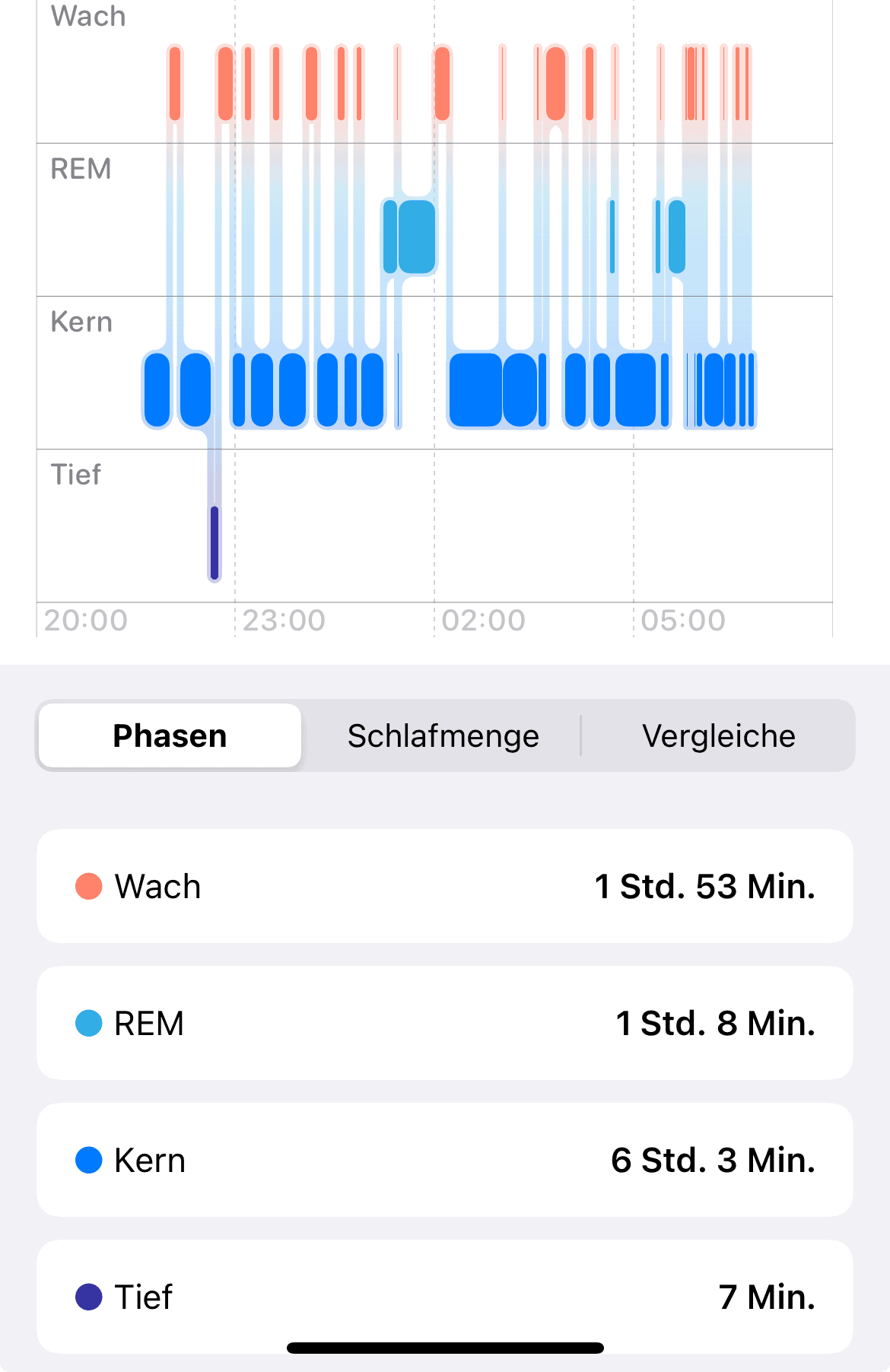
Task: Open the Vergleiche segment
Action: pos(718,735)
